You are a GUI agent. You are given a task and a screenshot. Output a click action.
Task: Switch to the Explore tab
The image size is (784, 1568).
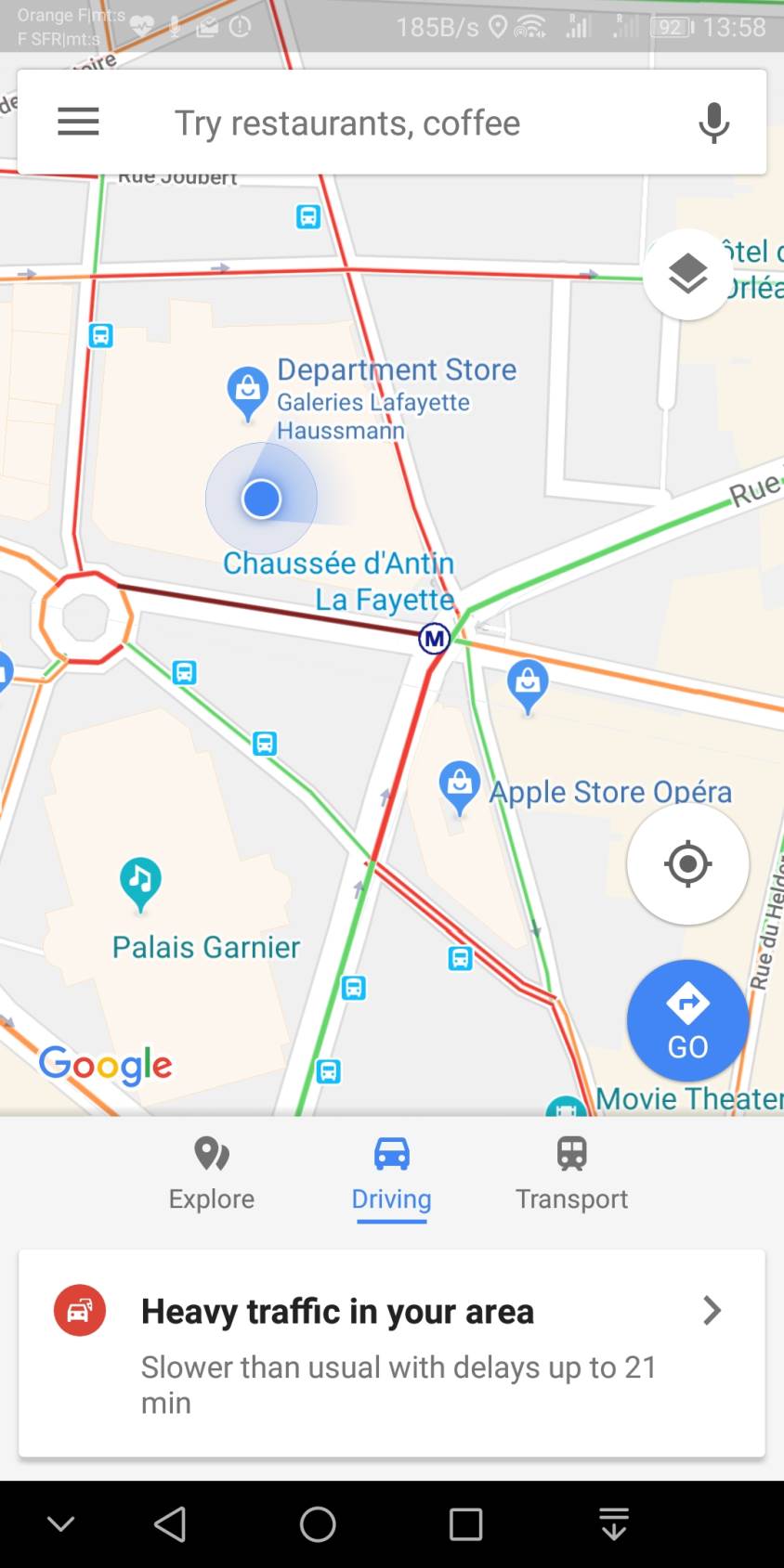coord(211,1173)
